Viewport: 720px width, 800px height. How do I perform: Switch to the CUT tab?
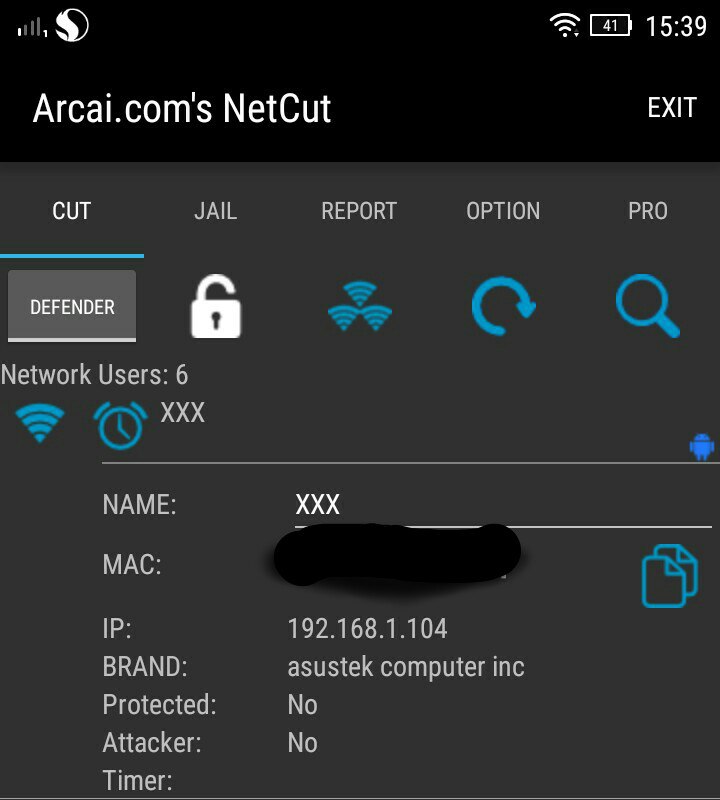(71, 211)
